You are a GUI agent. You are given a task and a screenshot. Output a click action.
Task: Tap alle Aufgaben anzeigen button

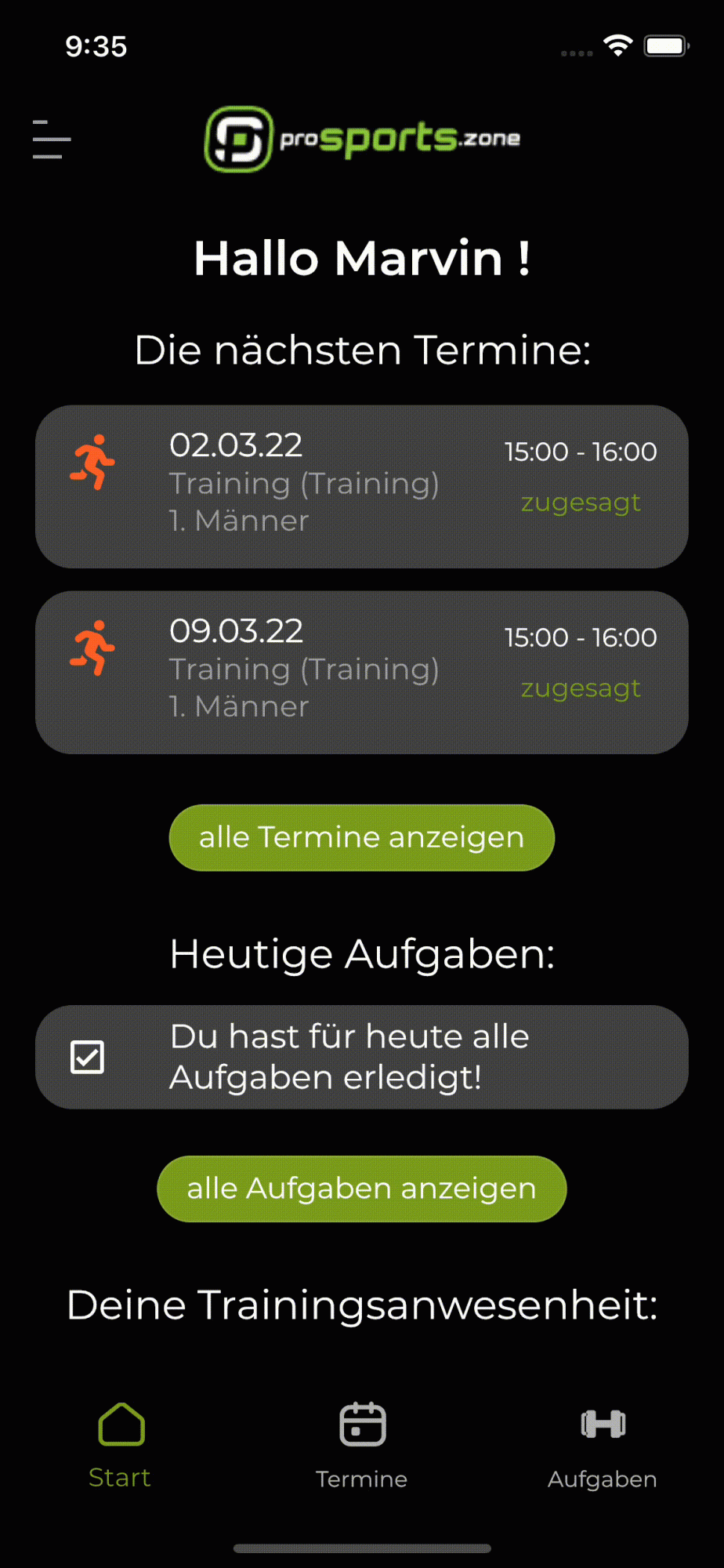pos(361,1189)
